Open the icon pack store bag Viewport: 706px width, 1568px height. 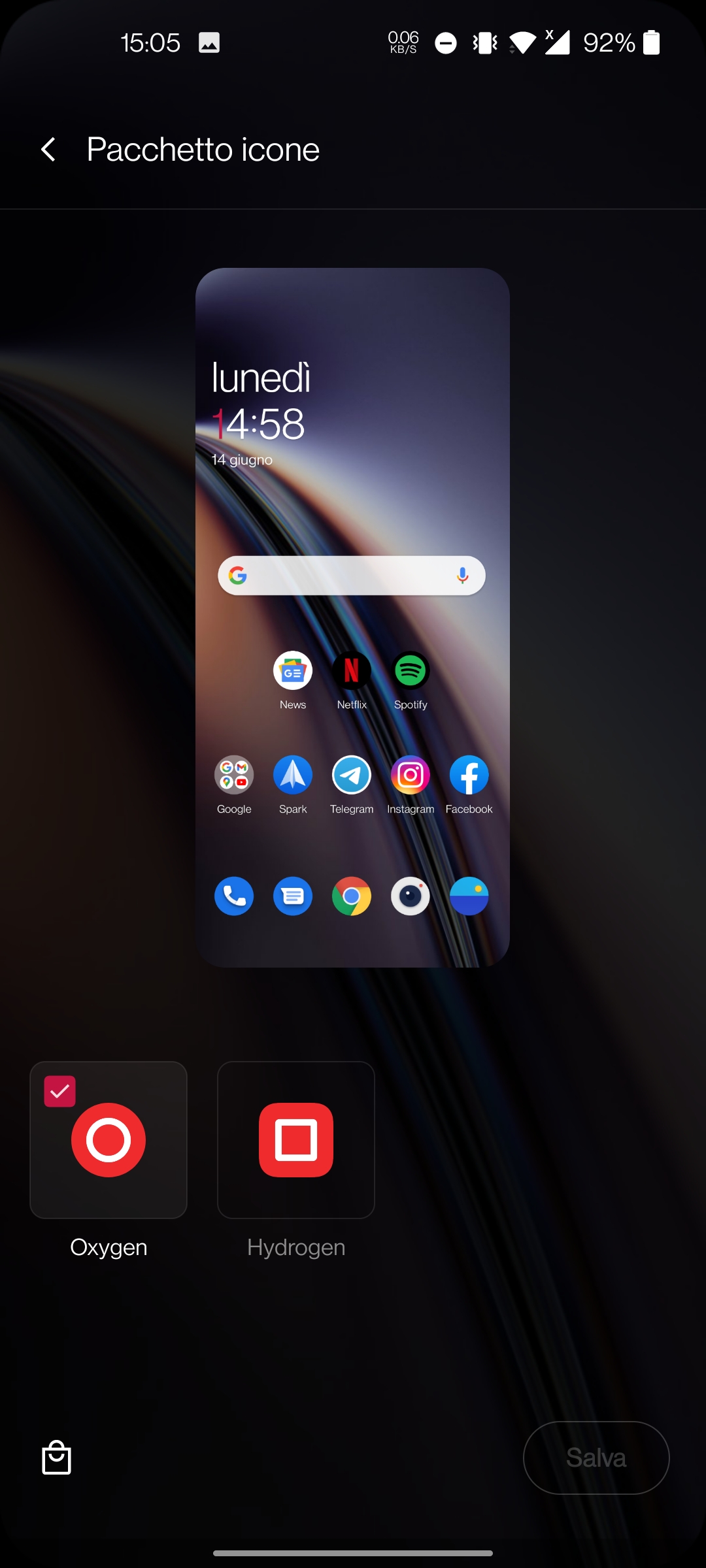[56, 1458]
